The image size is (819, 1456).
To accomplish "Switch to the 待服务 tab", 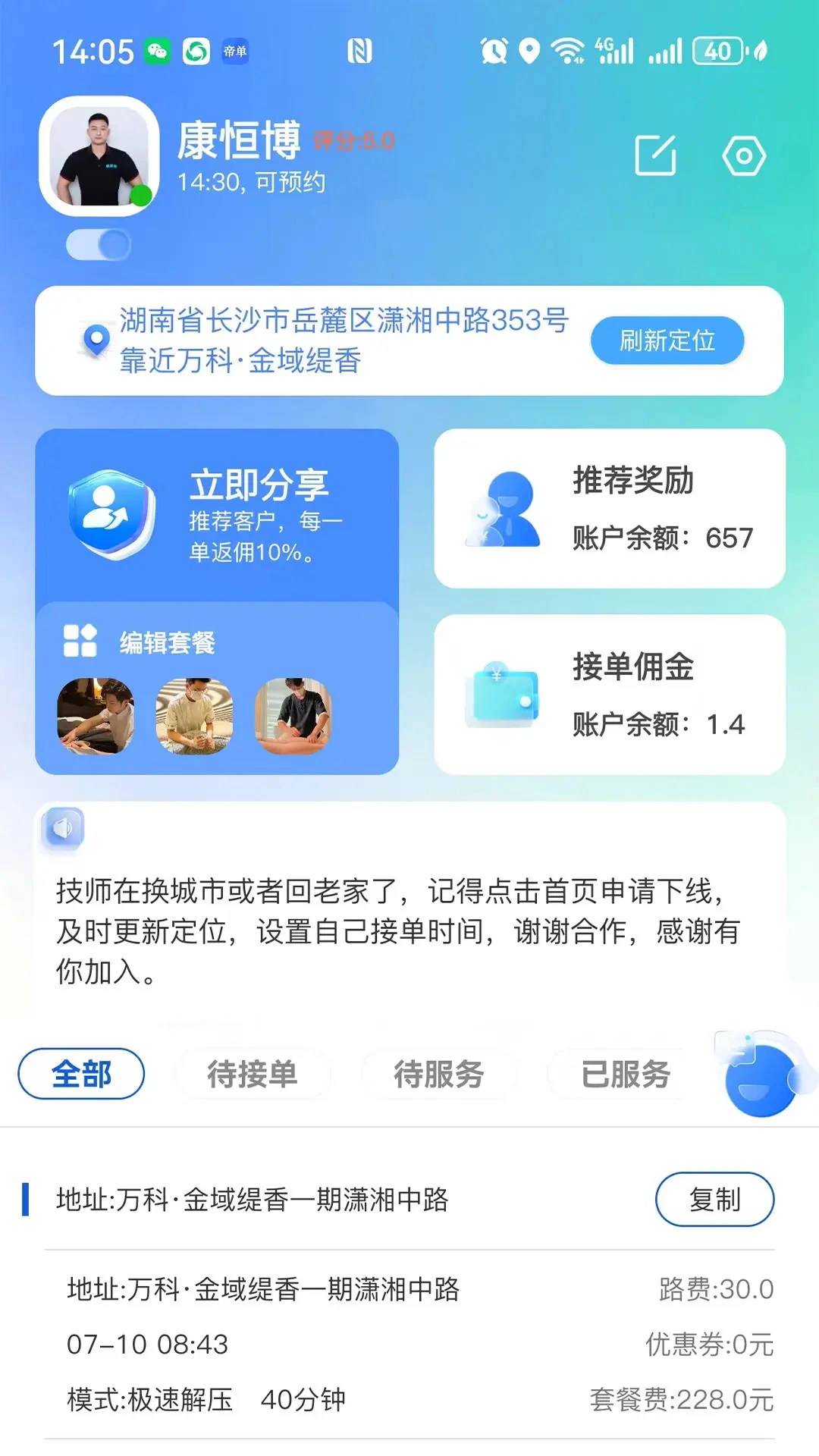I will [438, 1074].
